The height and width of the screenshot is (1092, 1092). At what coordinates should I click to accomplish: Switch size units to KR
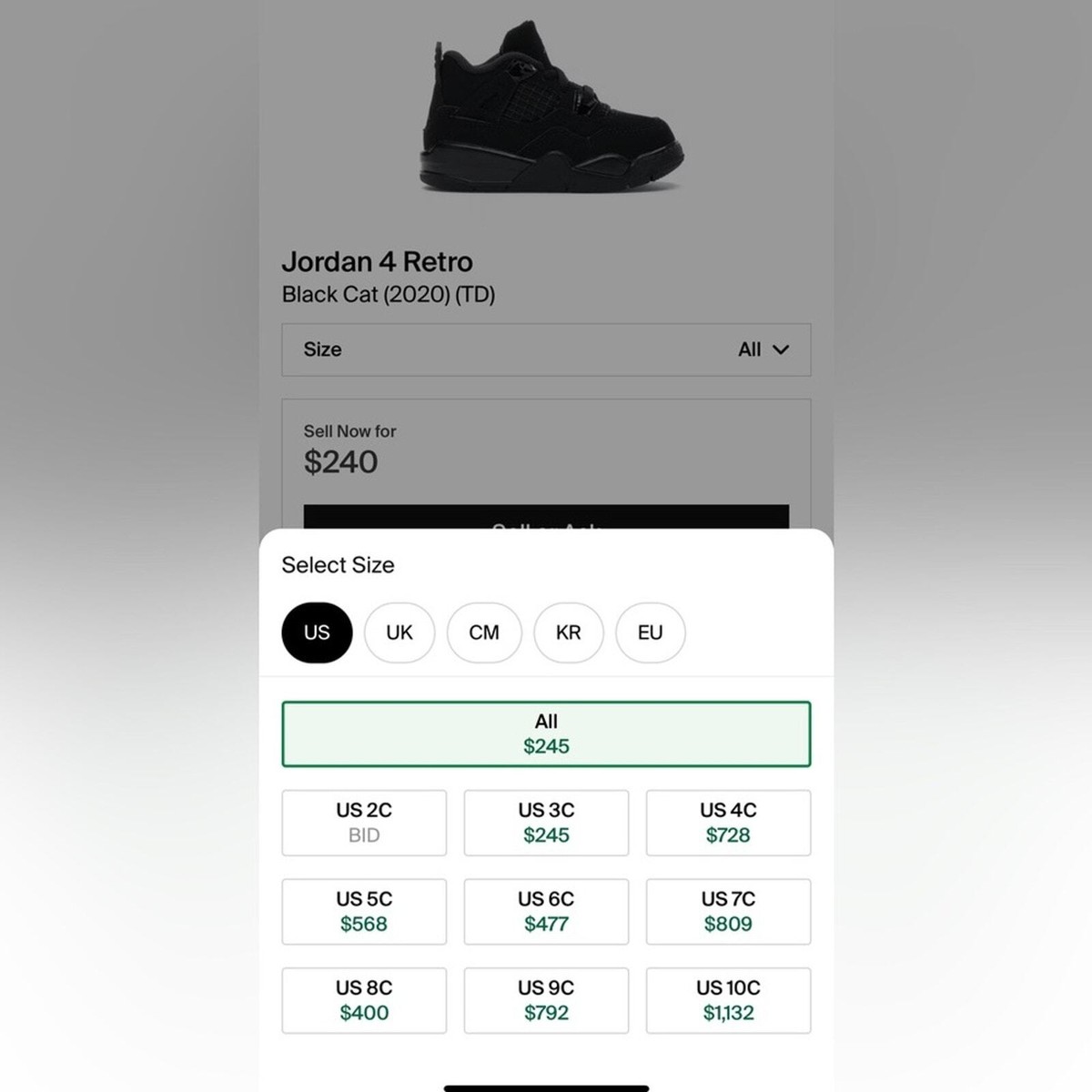click(568, 632)
